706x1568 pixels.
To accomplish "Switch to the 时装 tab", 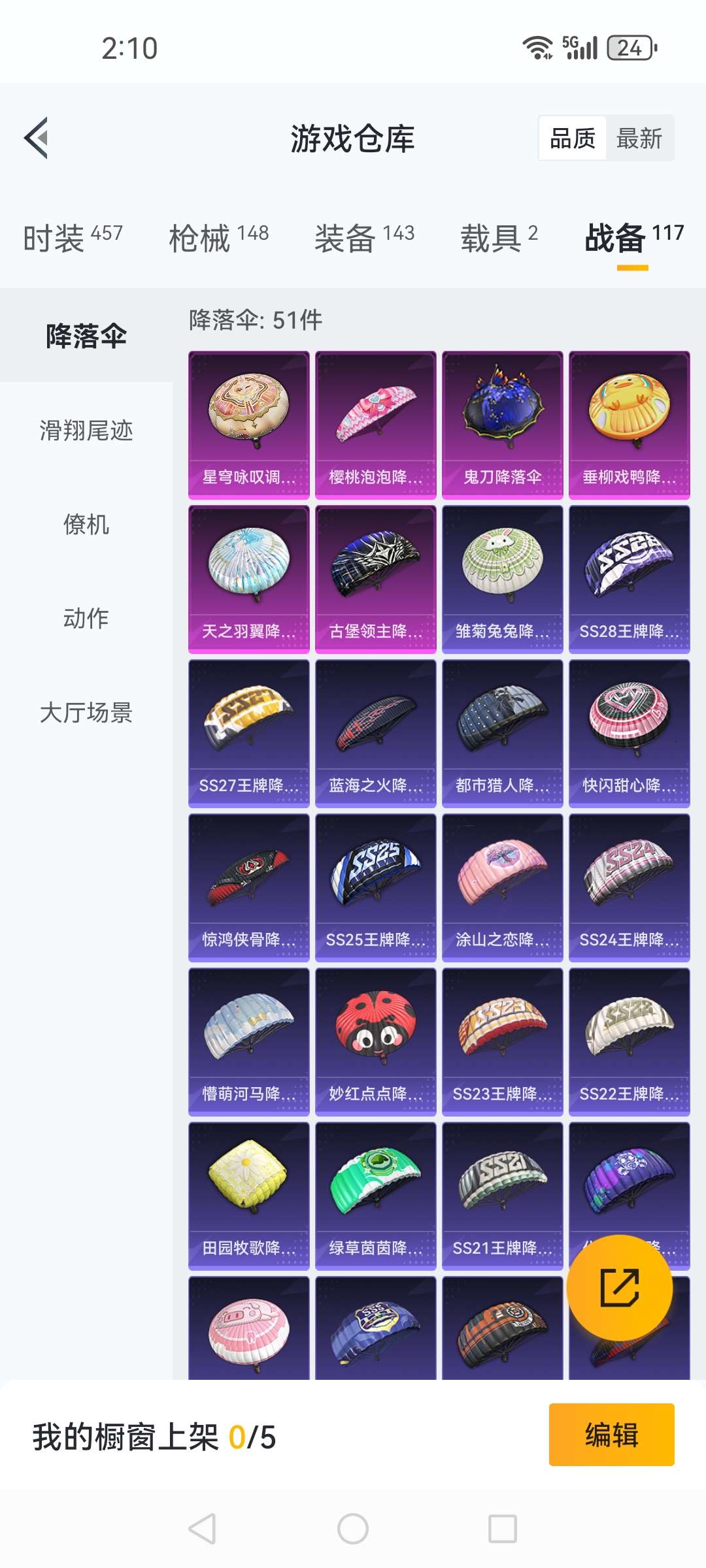I will 73,237.
